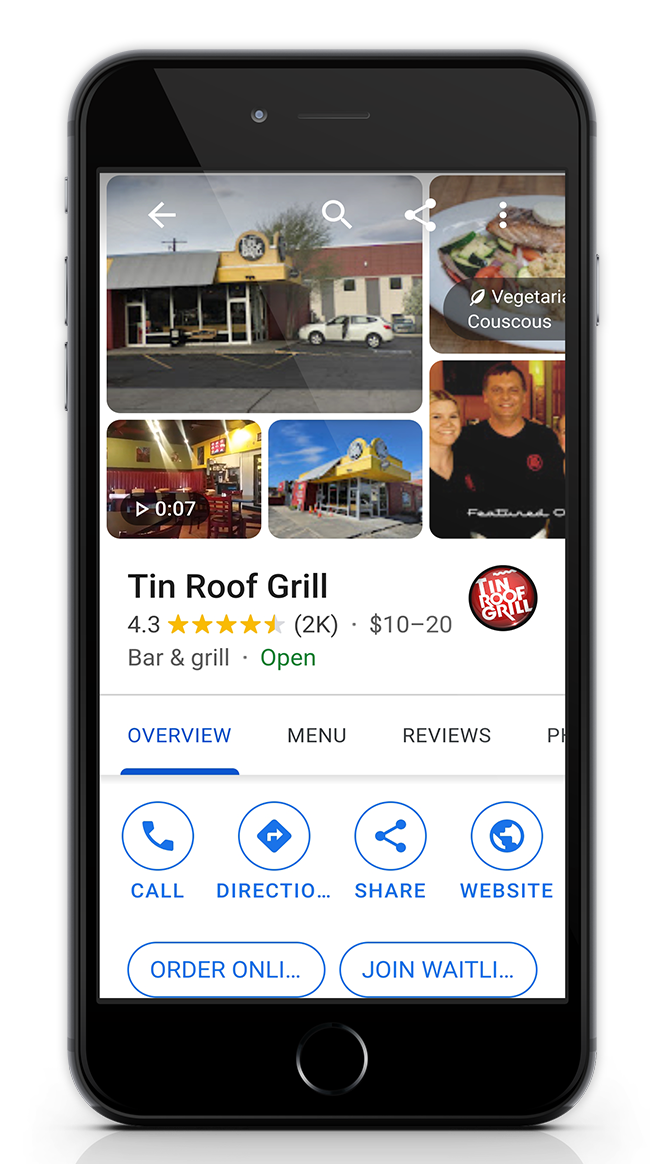Open the three-dot overflow menu

tap(503, 215)
